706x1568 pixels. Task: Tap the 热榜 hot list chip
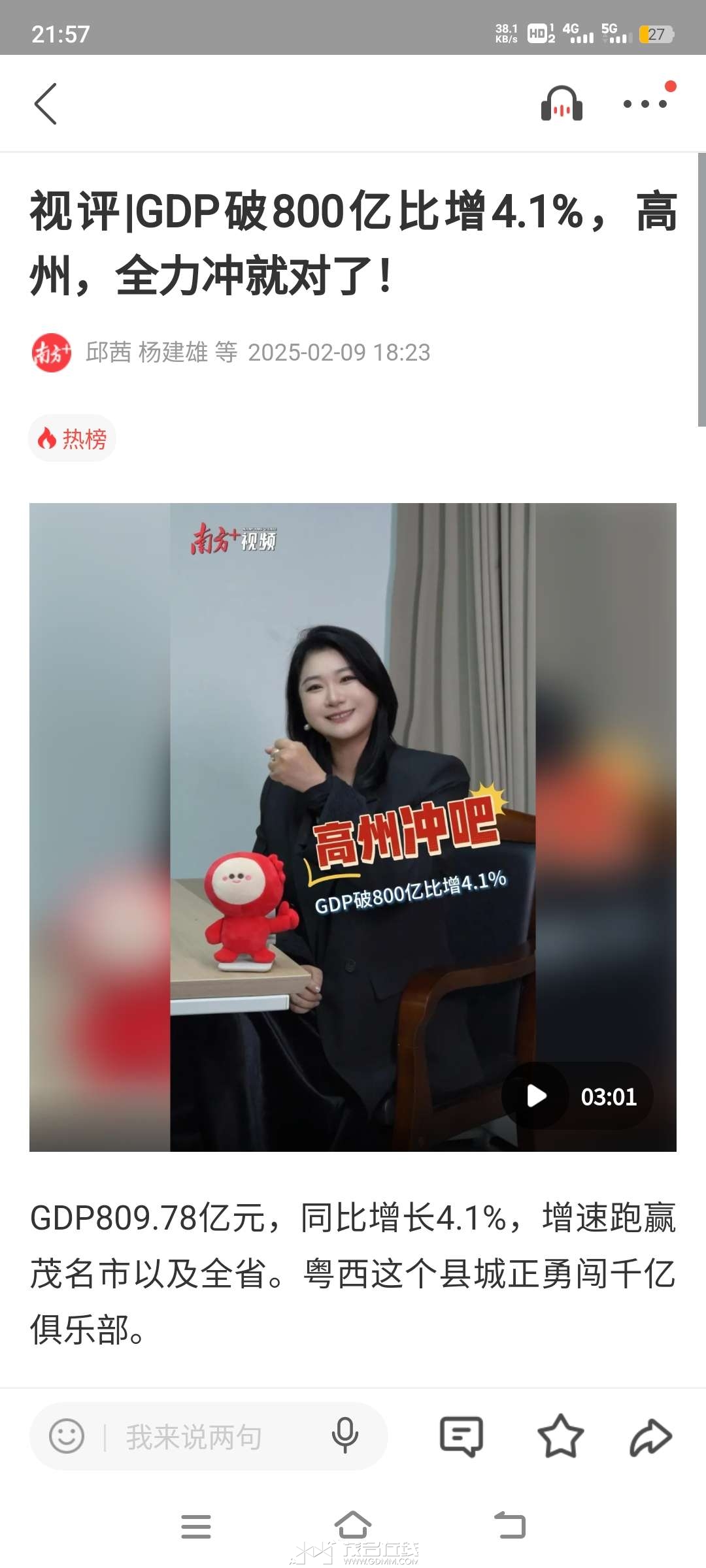pyautogui.click(x=73, y=438)
